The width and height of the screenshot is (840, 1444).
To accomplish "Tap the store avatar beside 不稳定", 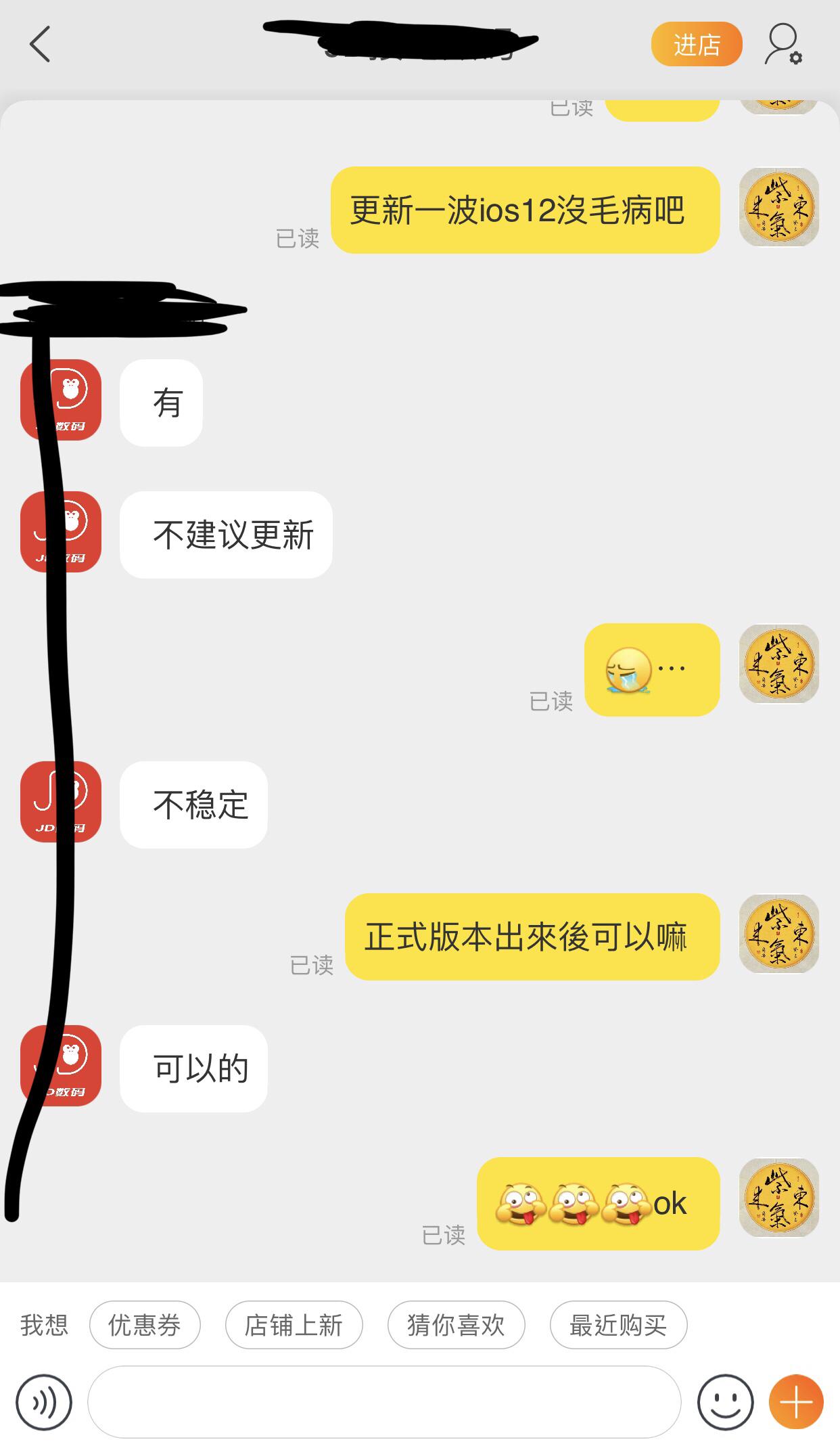I will (61, 802).
